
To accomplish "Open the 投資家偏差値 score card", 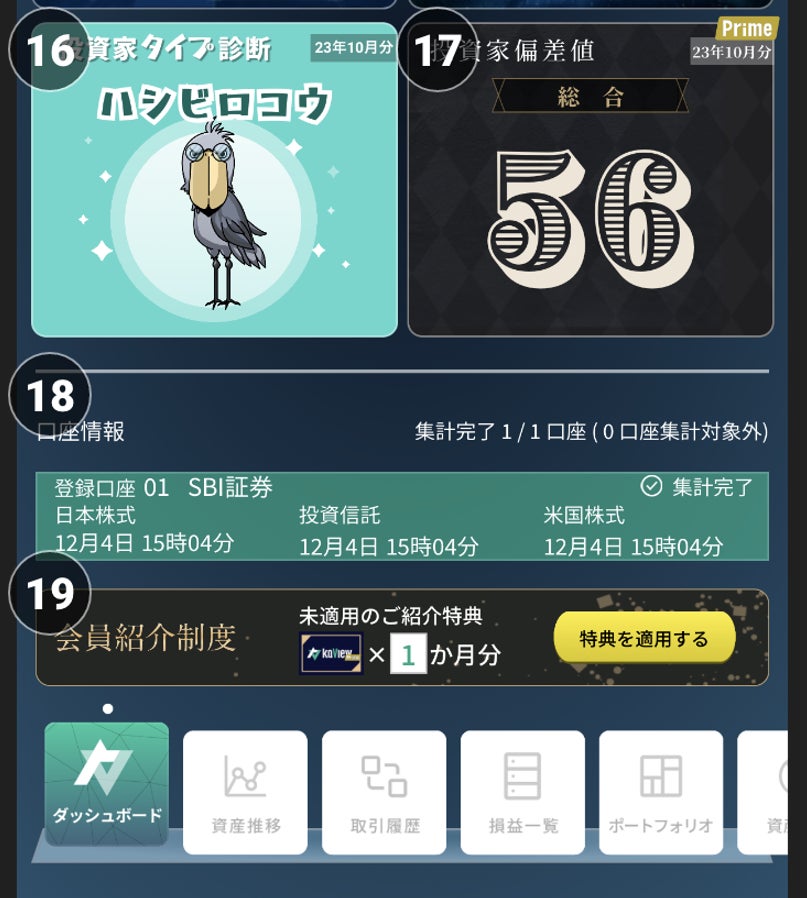I will [590, 180].
